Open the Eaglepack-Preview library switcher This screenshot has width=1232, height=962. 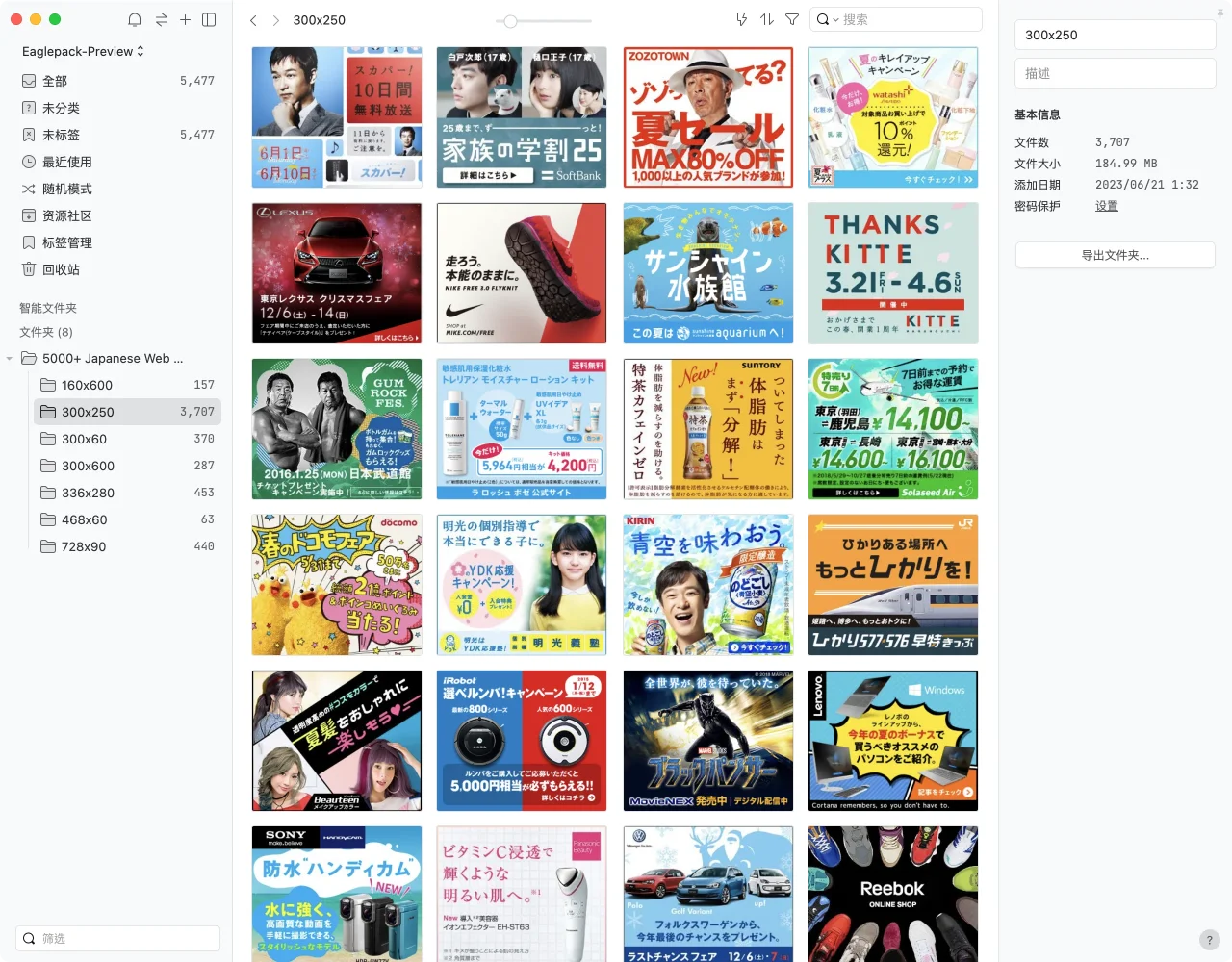click(83, 51)
